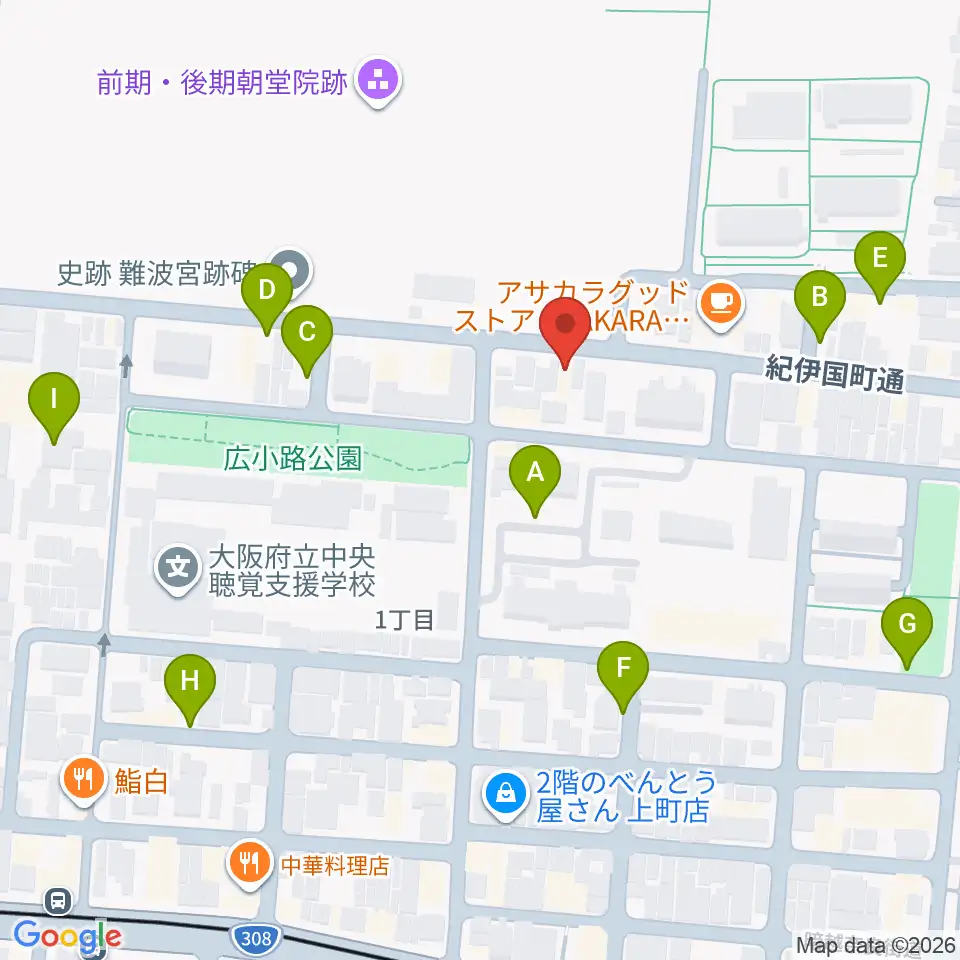Tap the red destination pin
The width and height of the screenshot is (960, 960).
coord(565,332)
